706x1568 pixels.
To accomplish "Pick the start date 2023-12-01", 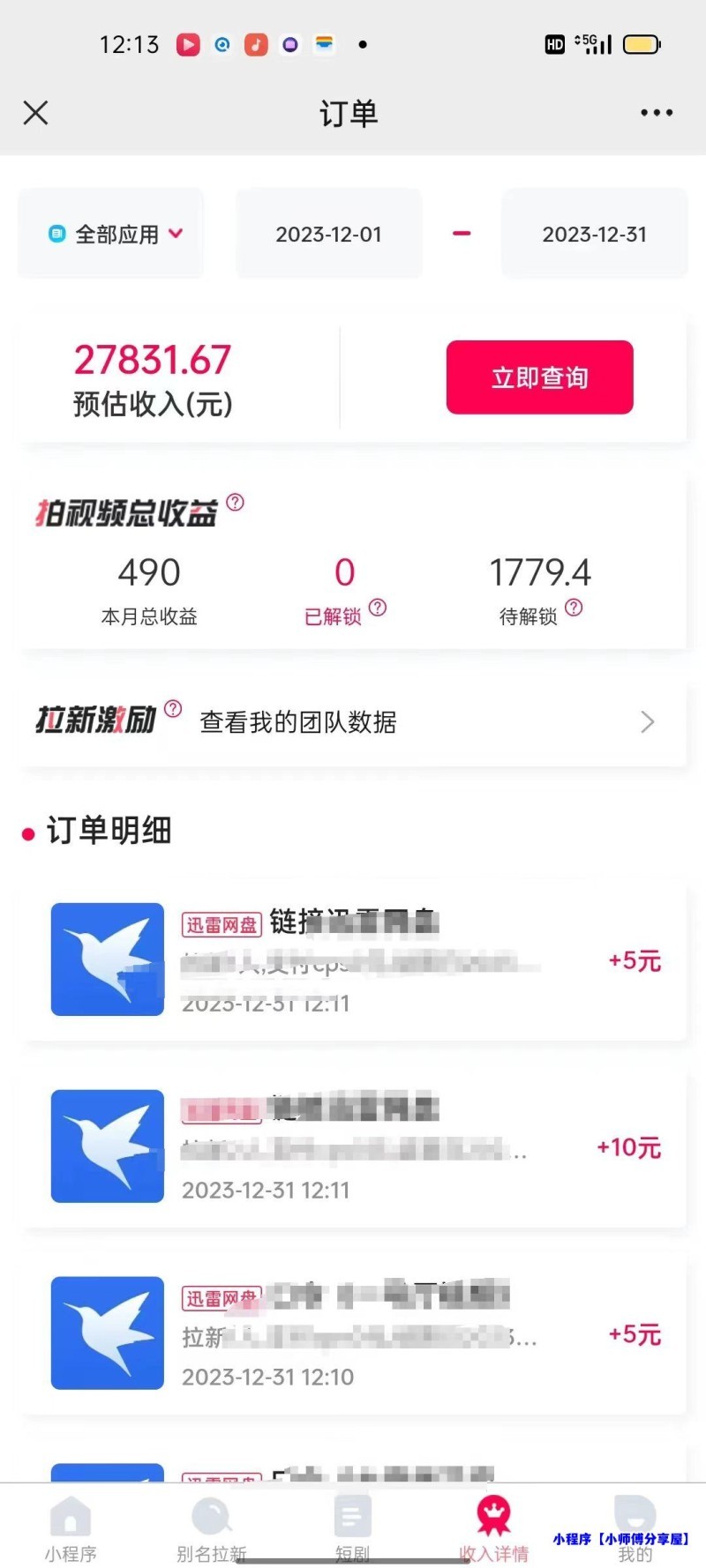I will [328, 234].
